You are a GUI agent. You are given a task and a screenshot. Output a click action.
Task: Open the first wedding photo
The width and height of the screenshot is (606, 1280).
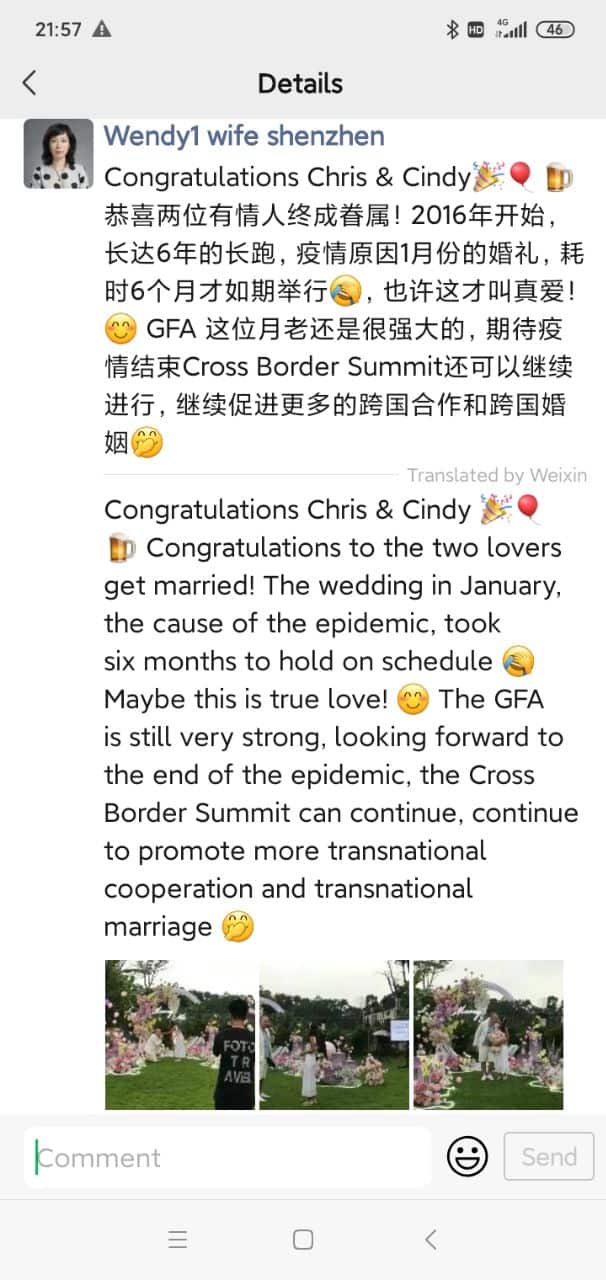[180, 1034]
